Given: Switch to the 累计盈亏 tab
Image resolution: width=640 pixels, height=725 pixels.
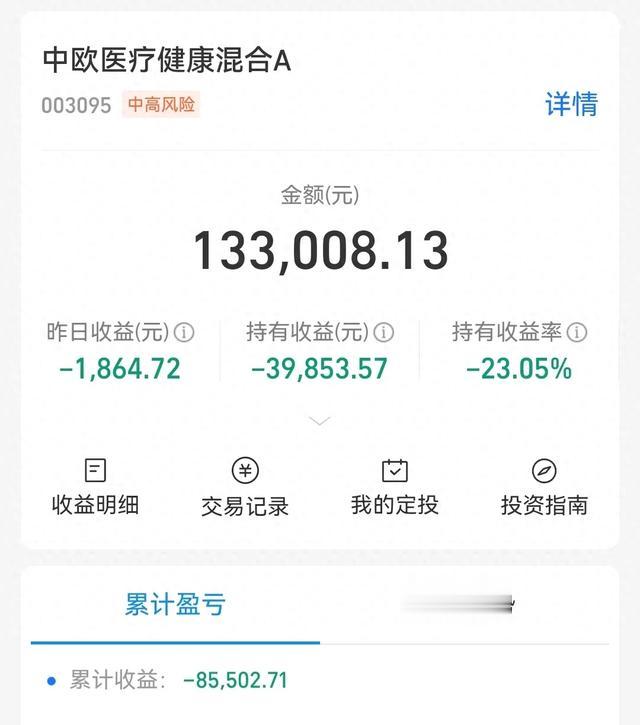Looking at the screenshot, I should [x=175, y=604].
